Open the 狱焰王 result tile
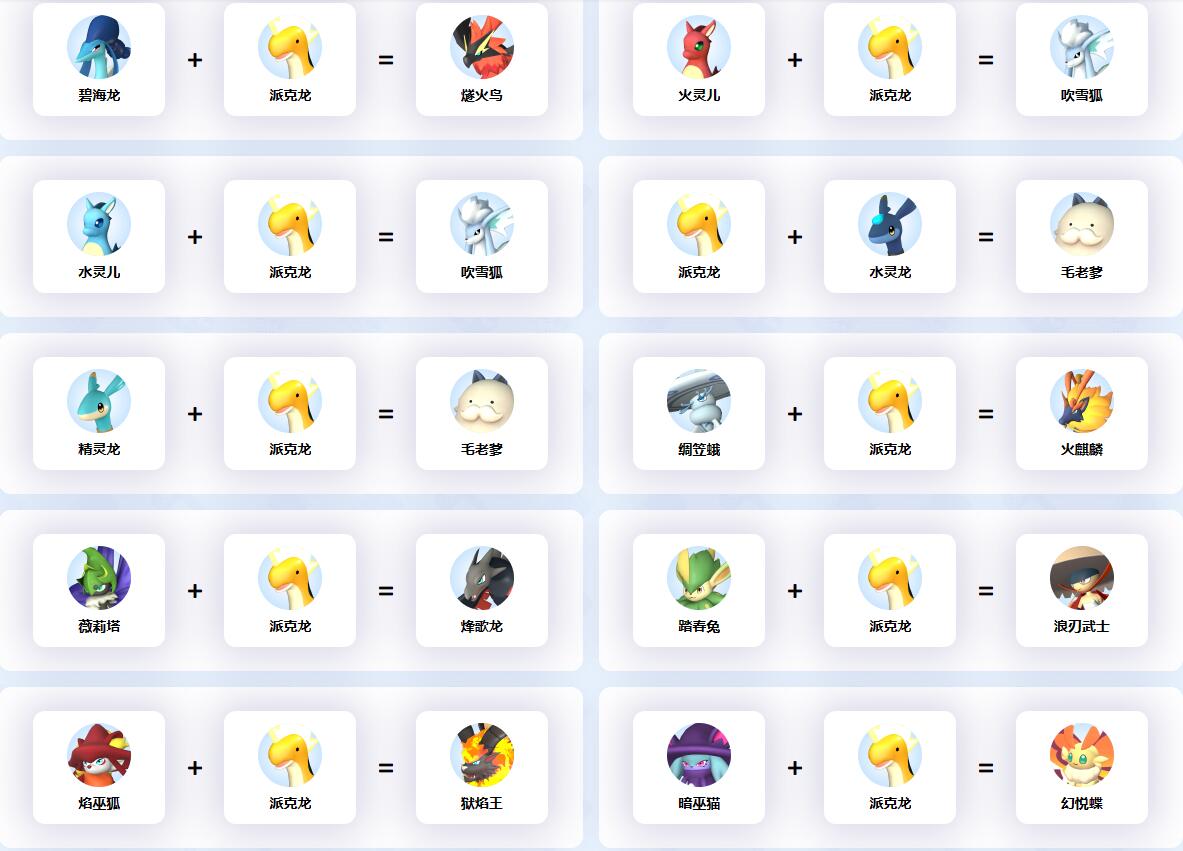The image size is (1183, 851). [x=481, y=767]
